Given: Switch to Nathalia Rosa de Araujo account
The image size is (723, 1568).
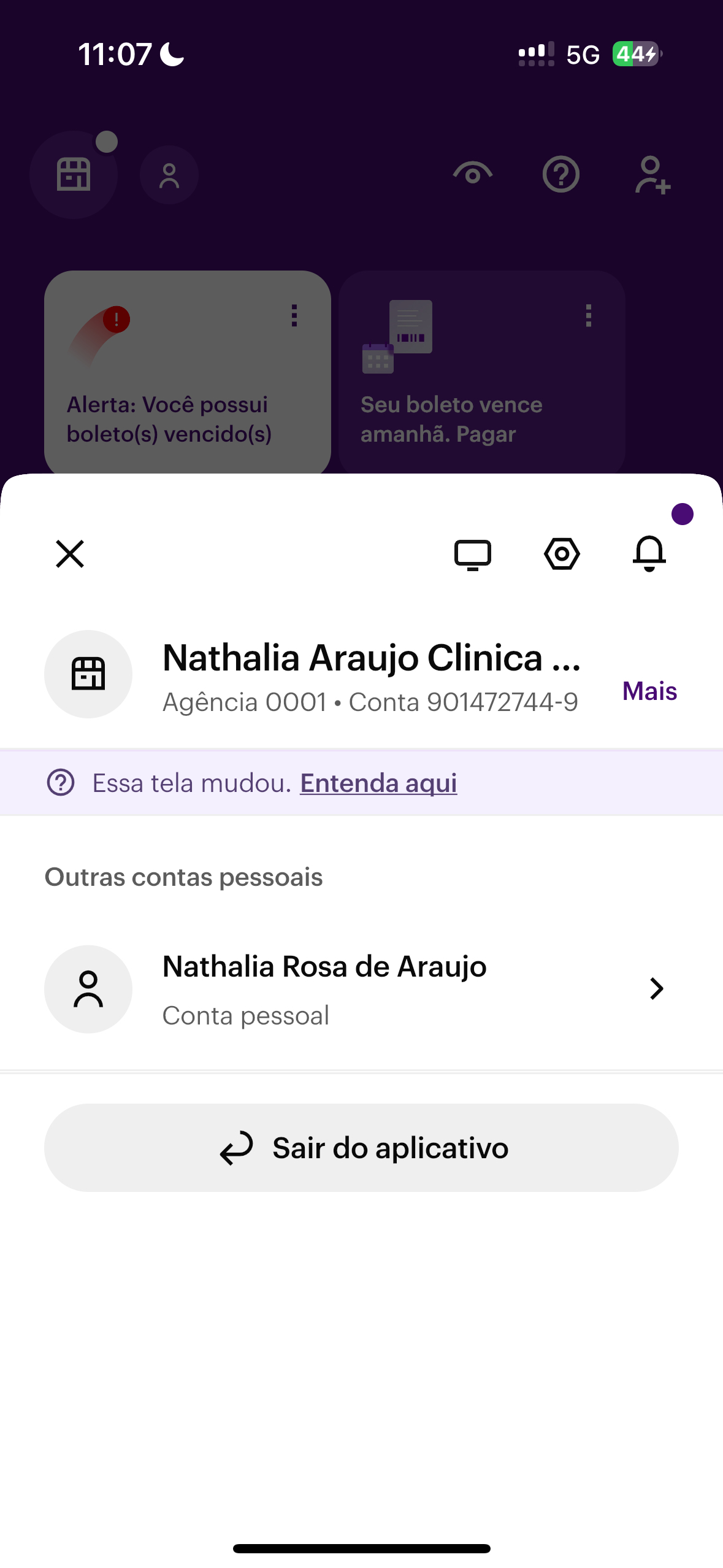Looking at the screenshot, I should point(361,989).
